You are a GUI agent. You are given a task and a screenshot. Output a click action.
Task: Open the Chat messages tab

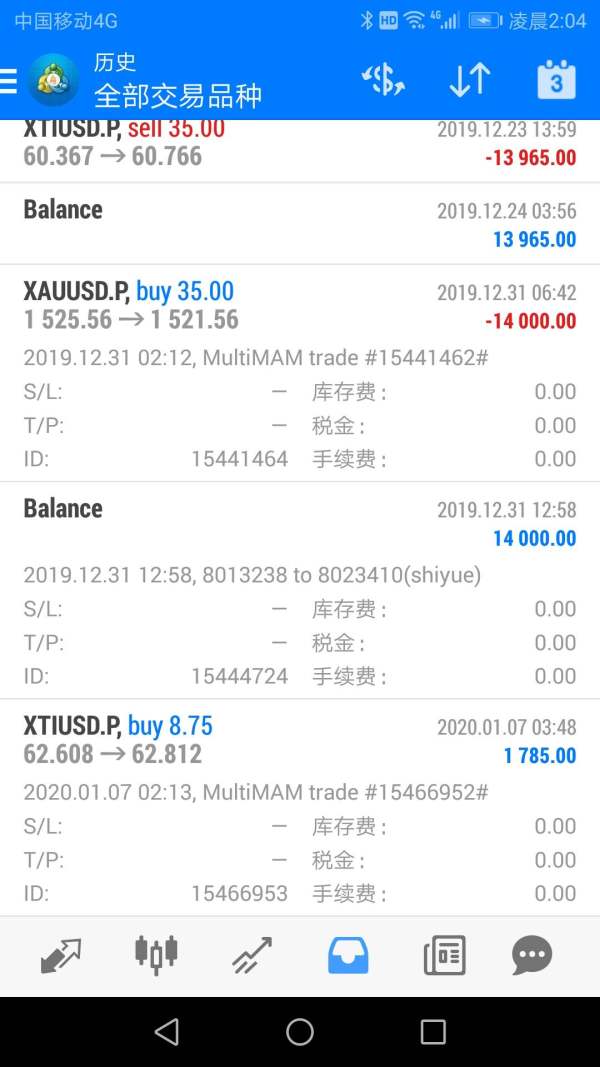532,955
